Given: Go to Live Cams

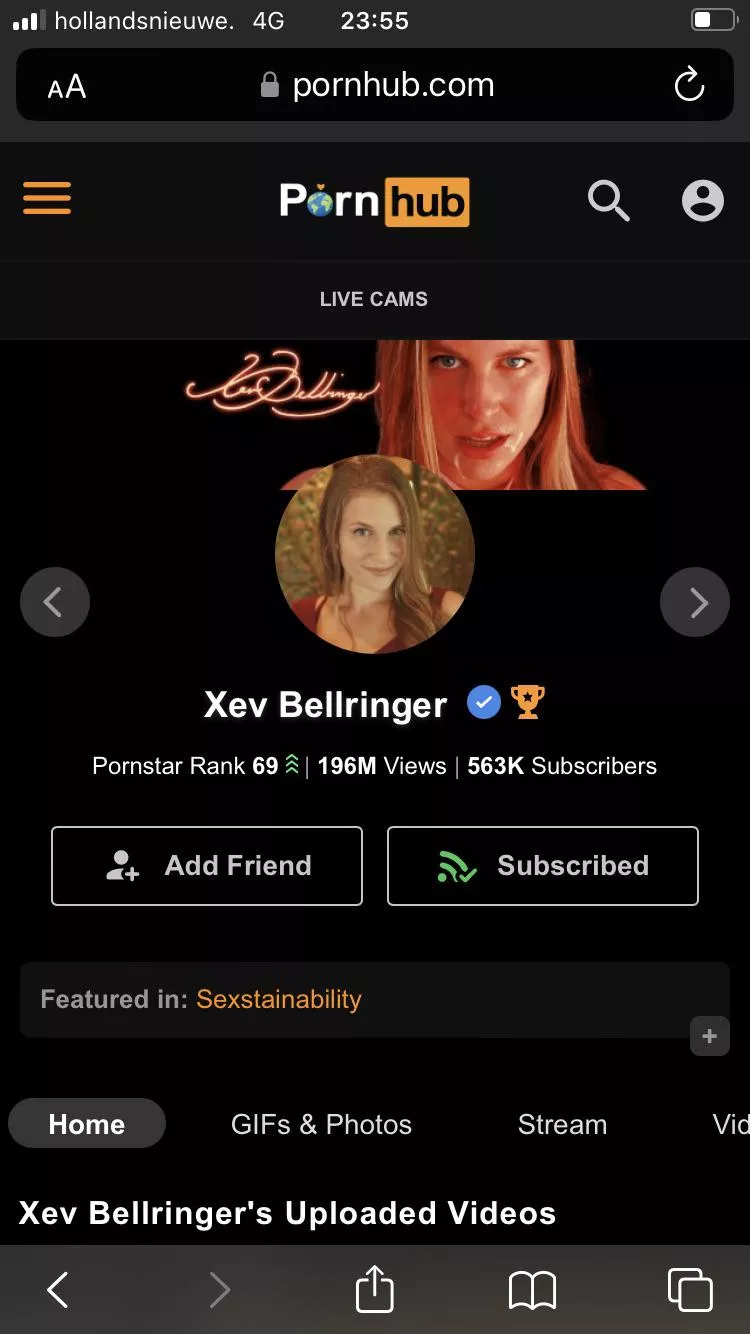Looking at the screenshot, I should click(374, 299).
